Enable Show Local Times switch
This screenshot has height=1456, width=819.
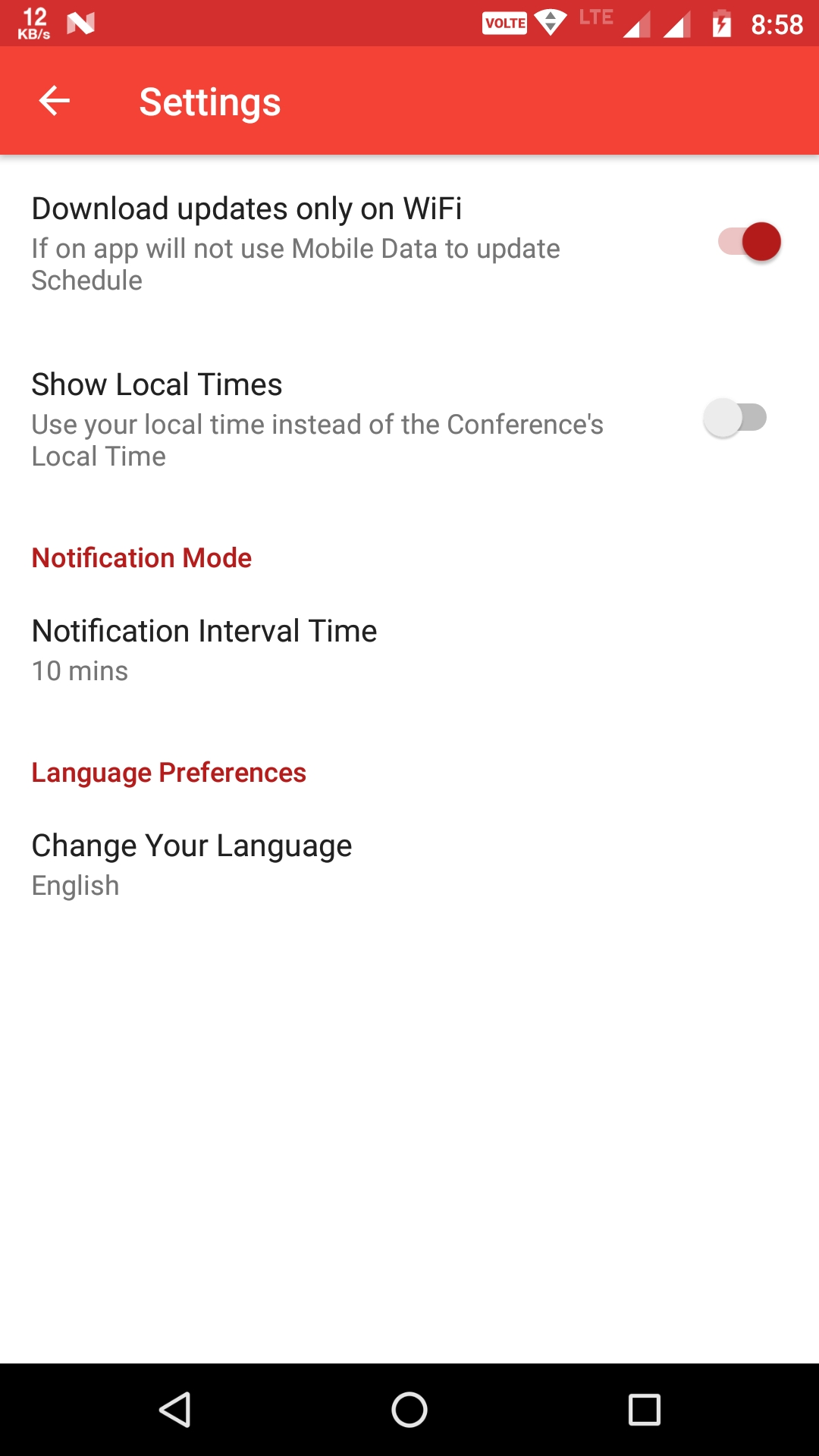click(736, 418)
